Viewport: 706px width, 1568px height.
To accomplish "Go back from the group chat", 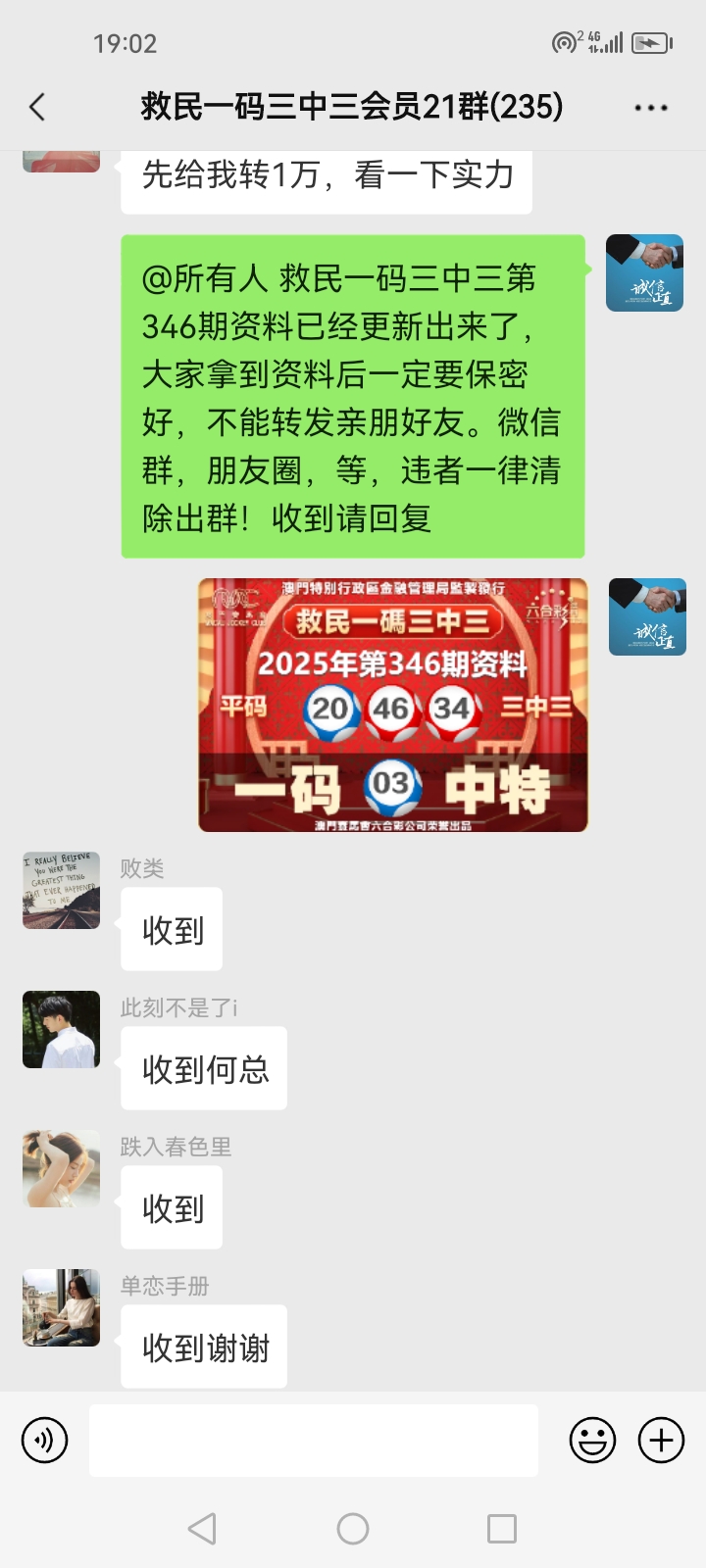I will pos(37,107).
